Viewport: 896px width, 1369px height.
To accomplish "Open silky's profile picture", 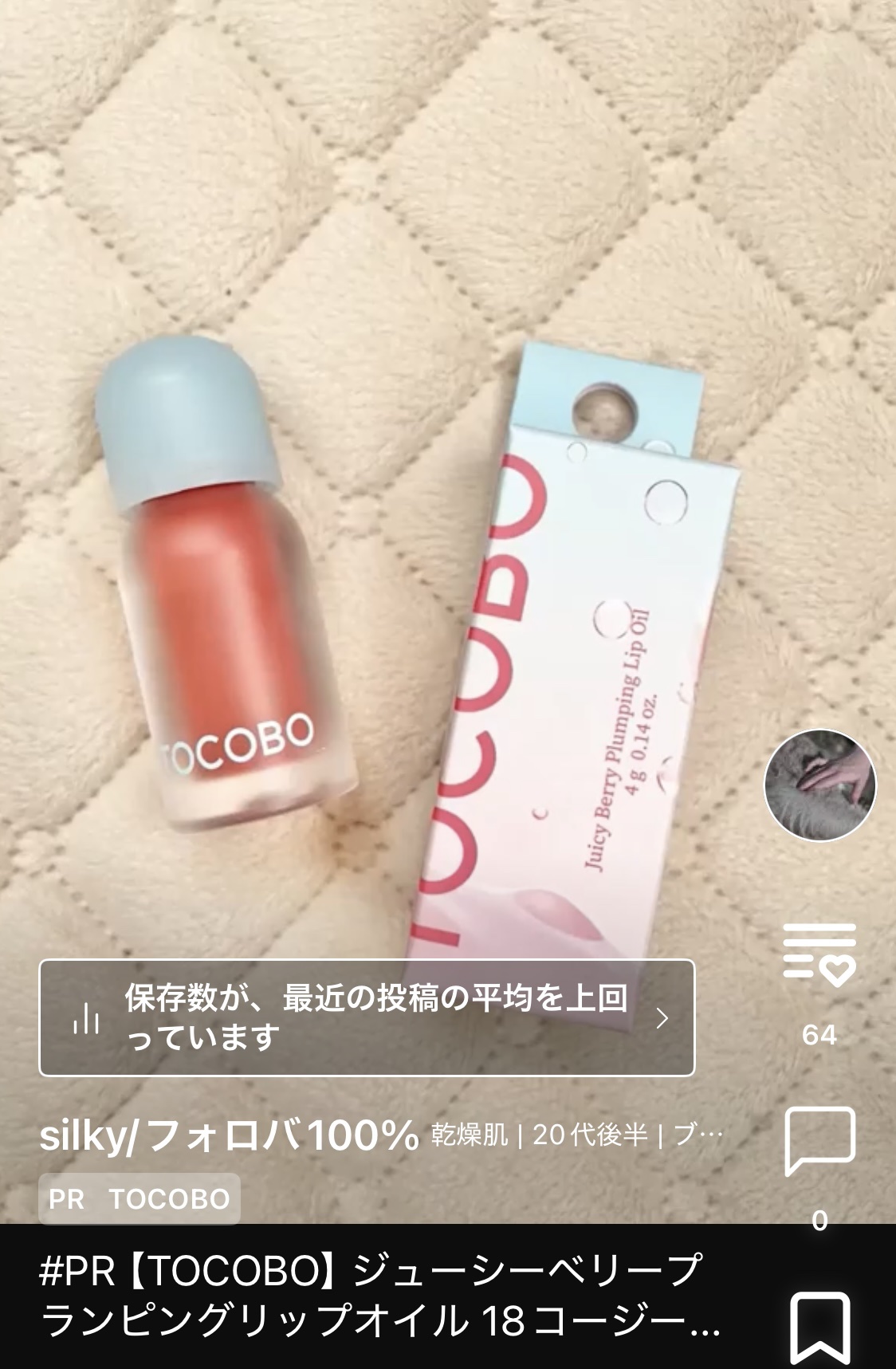I will point(819,785).
